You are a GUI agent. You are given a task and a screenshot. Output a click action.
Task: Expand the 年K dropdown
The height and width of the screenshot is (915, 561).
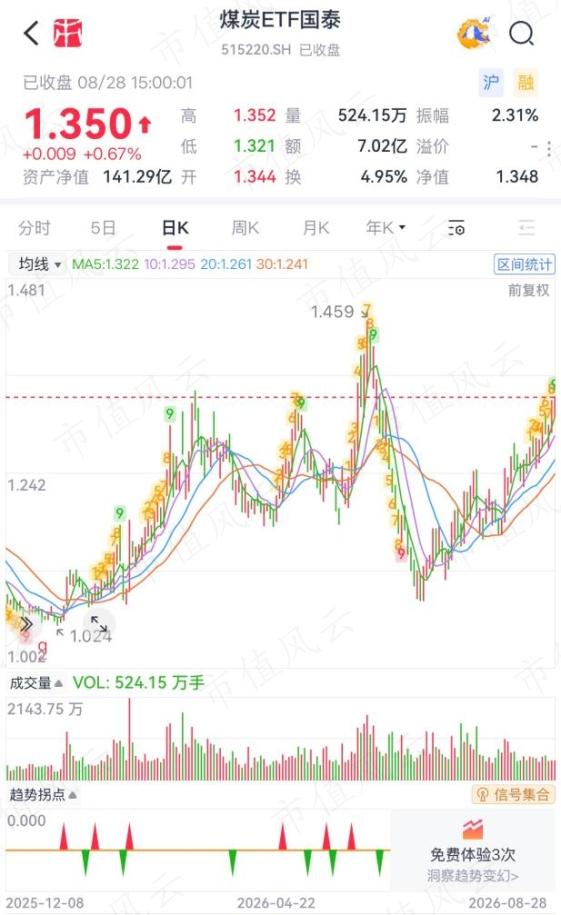pos(385,228)
